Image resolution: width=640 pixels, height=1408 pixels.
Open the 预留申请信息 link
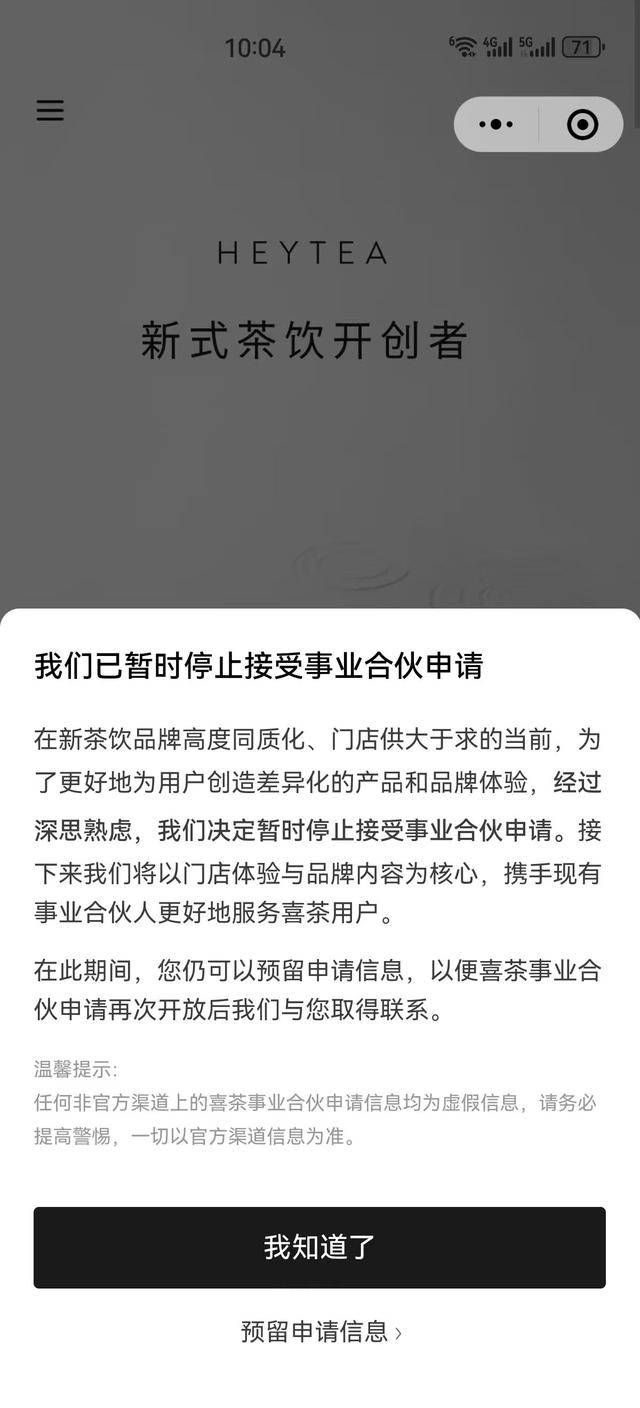[x=321, y=1332]
